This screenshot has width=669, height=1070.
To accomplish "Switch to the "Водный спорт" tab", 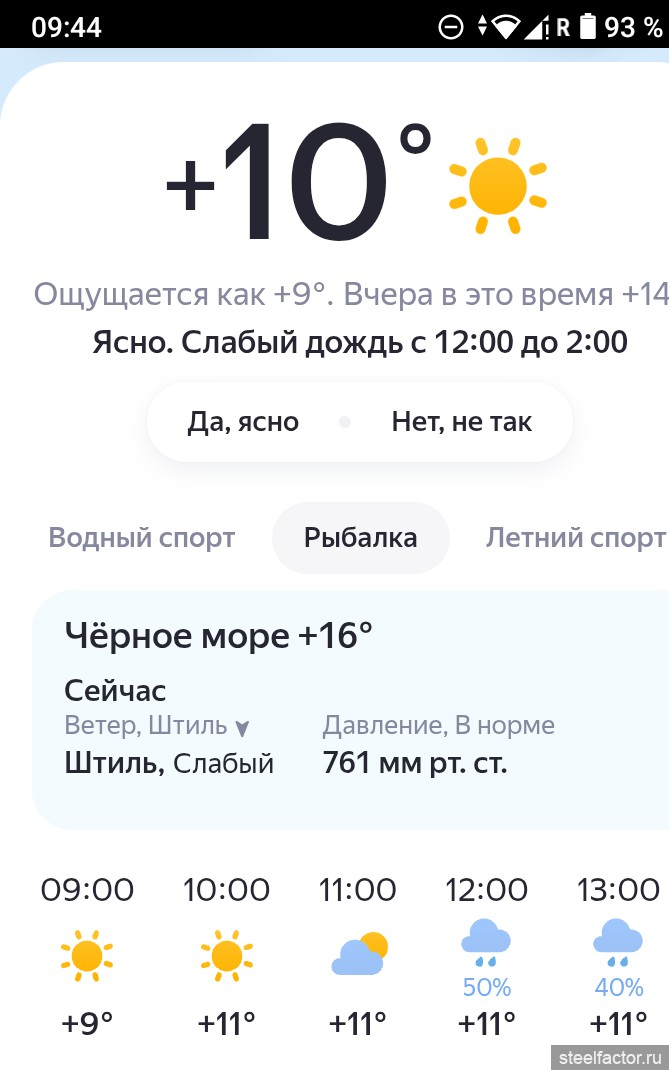I will click(142, 538).
